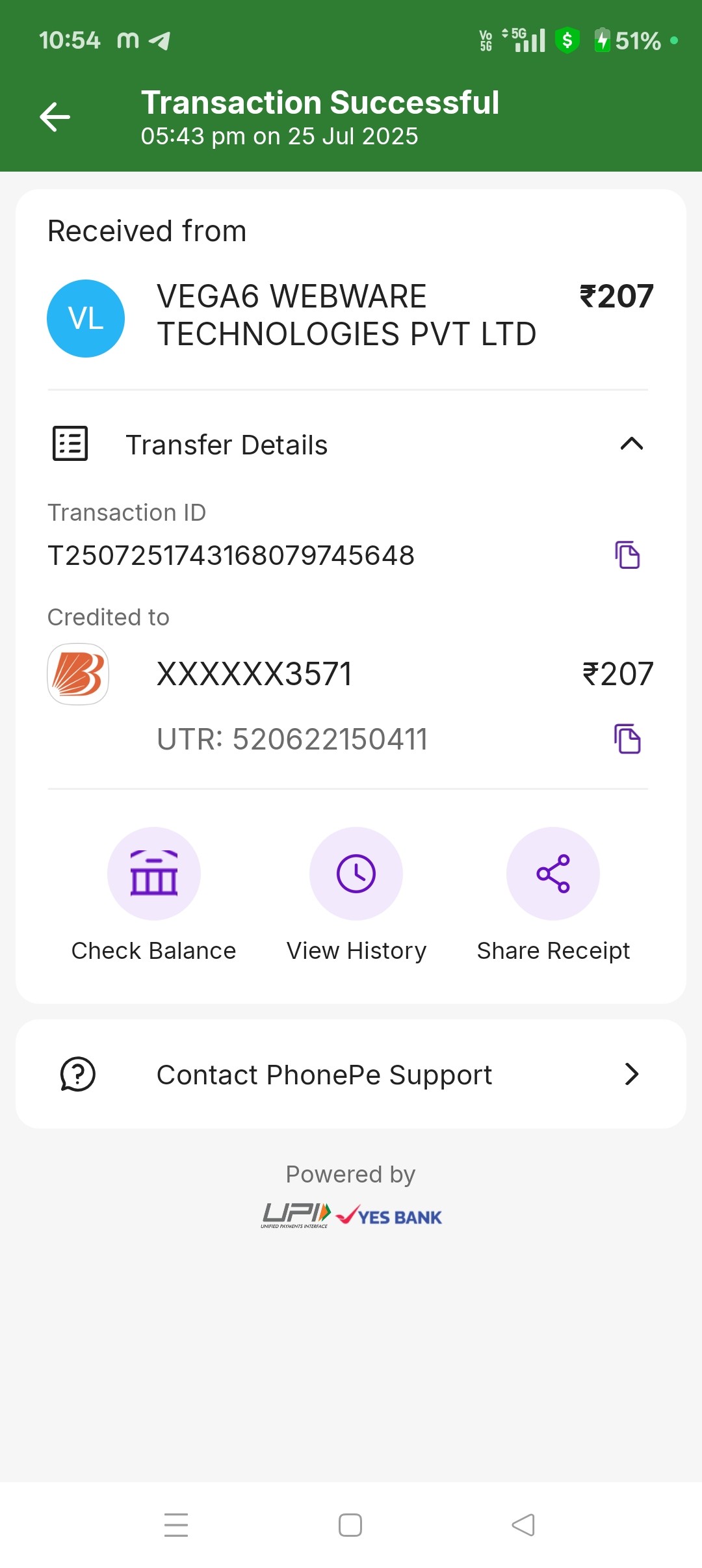Open Contact PhonePe Support

(x=351, y=1075)
